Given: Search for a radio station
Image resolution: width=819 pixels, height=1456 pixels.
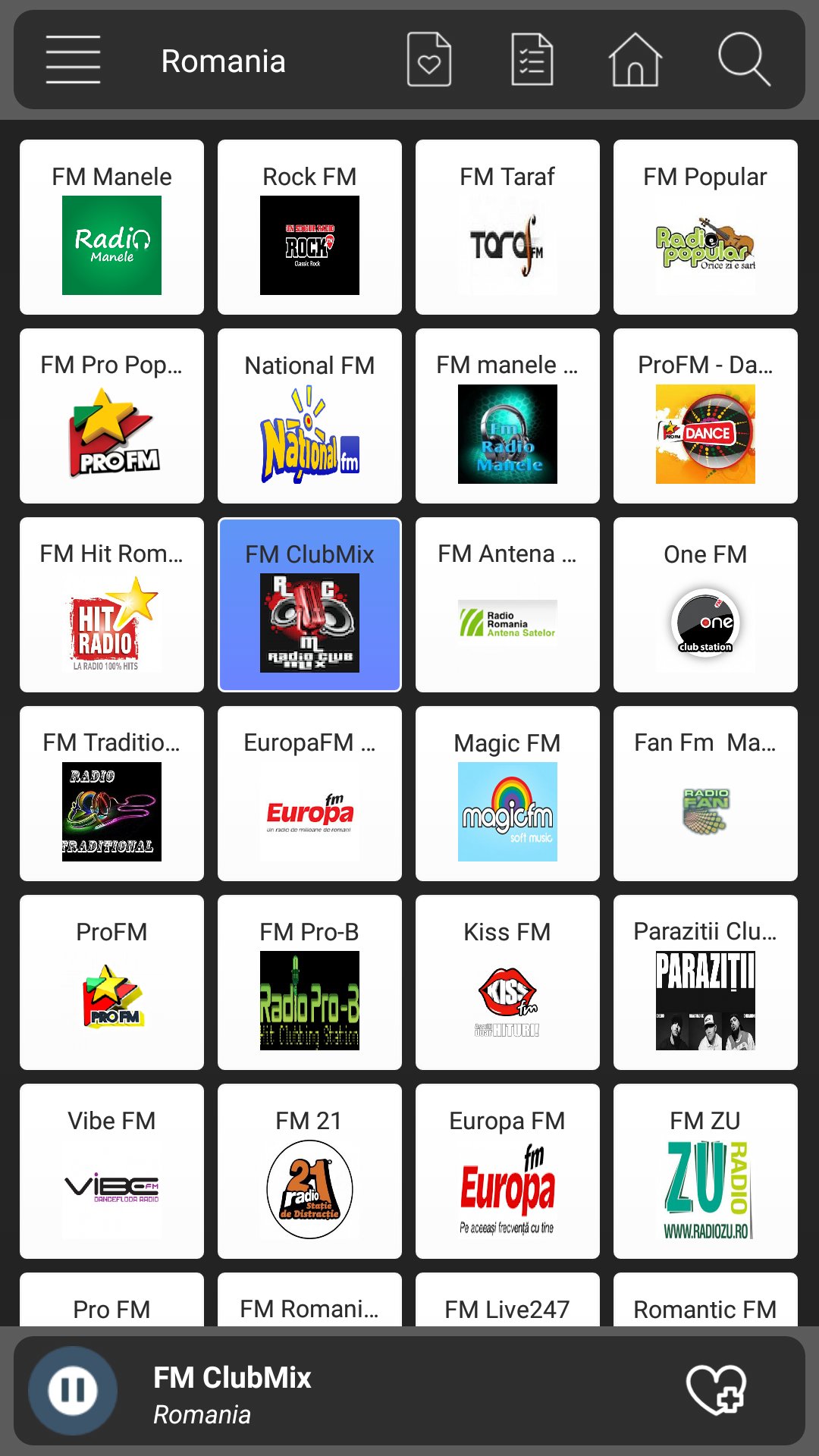Looking at the screenshot, I should 744,60.
